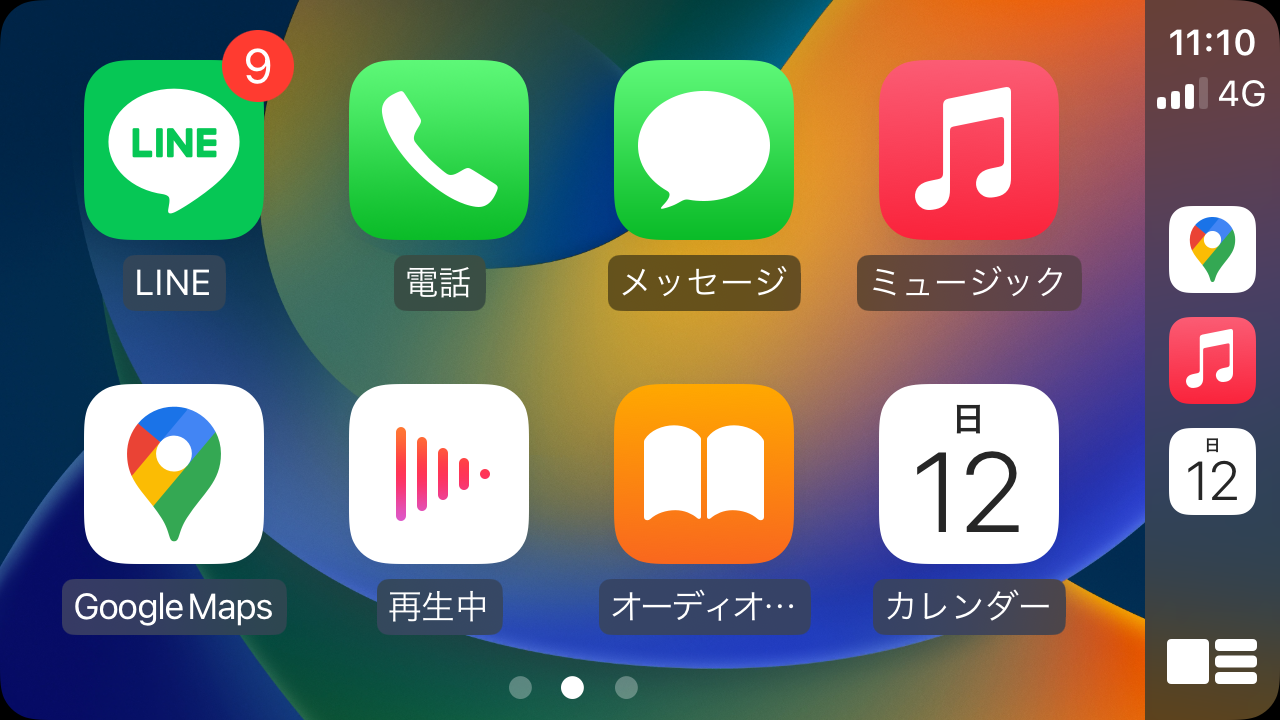The width and height of the screenshot is (1280, 720).
Task: Open the Audiobooks app
Action: tap(704, 474)
